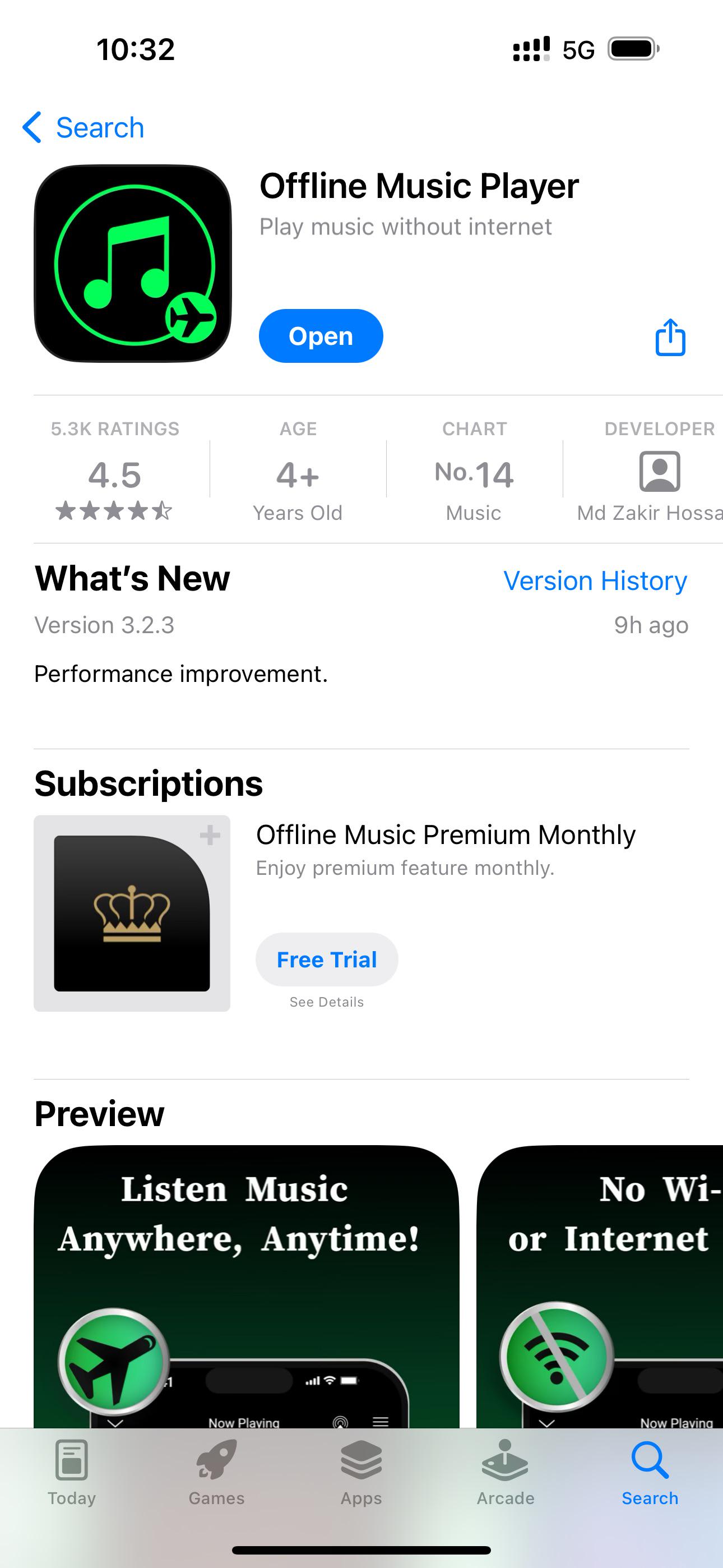
Task: Select the Today tab icon
Action: 71,1461
